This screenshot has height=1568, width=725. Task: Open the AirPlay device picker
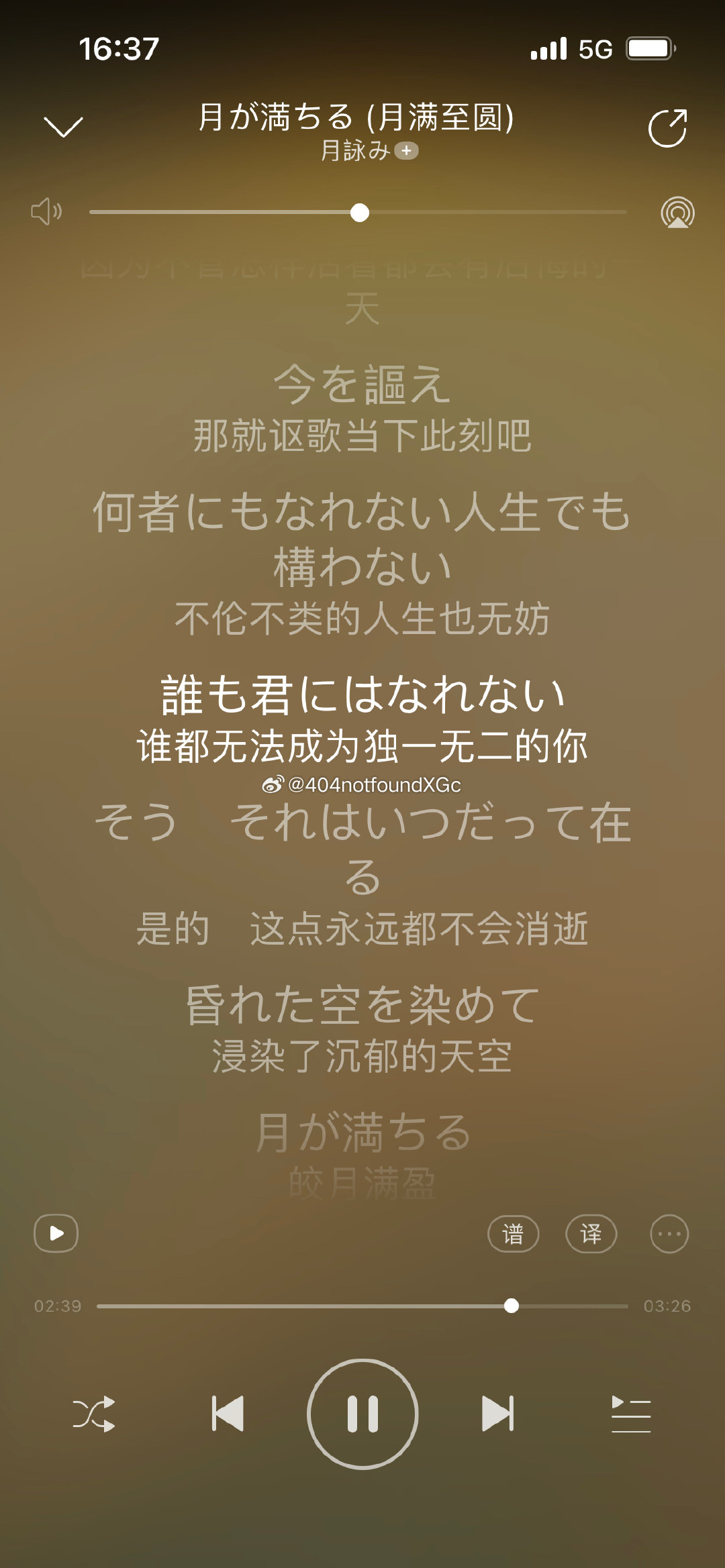click(677, 213)
